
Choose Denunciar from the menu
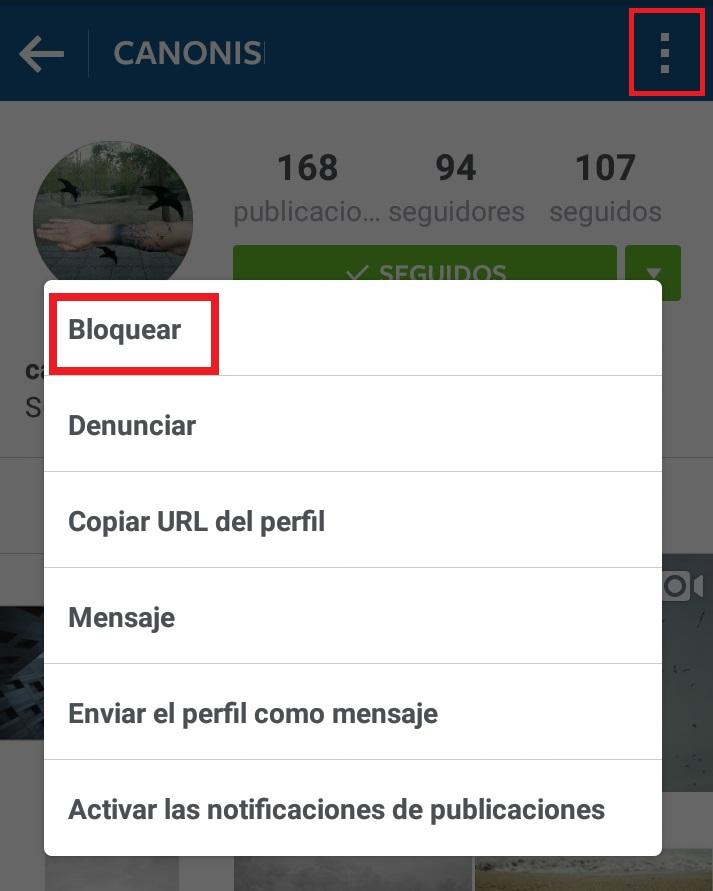(132, 426)
